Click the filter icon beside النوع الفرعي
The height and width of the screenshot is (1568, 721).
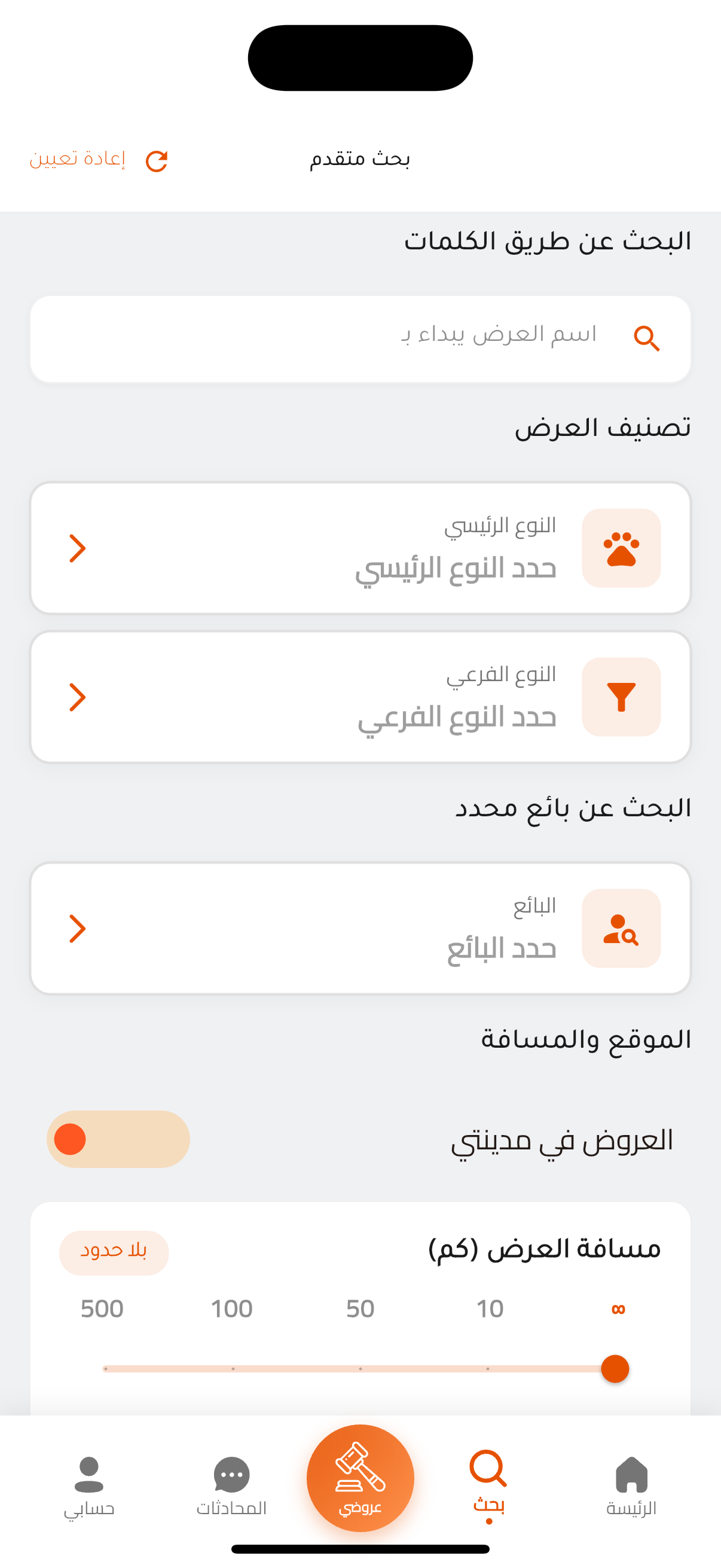point(621,696)
